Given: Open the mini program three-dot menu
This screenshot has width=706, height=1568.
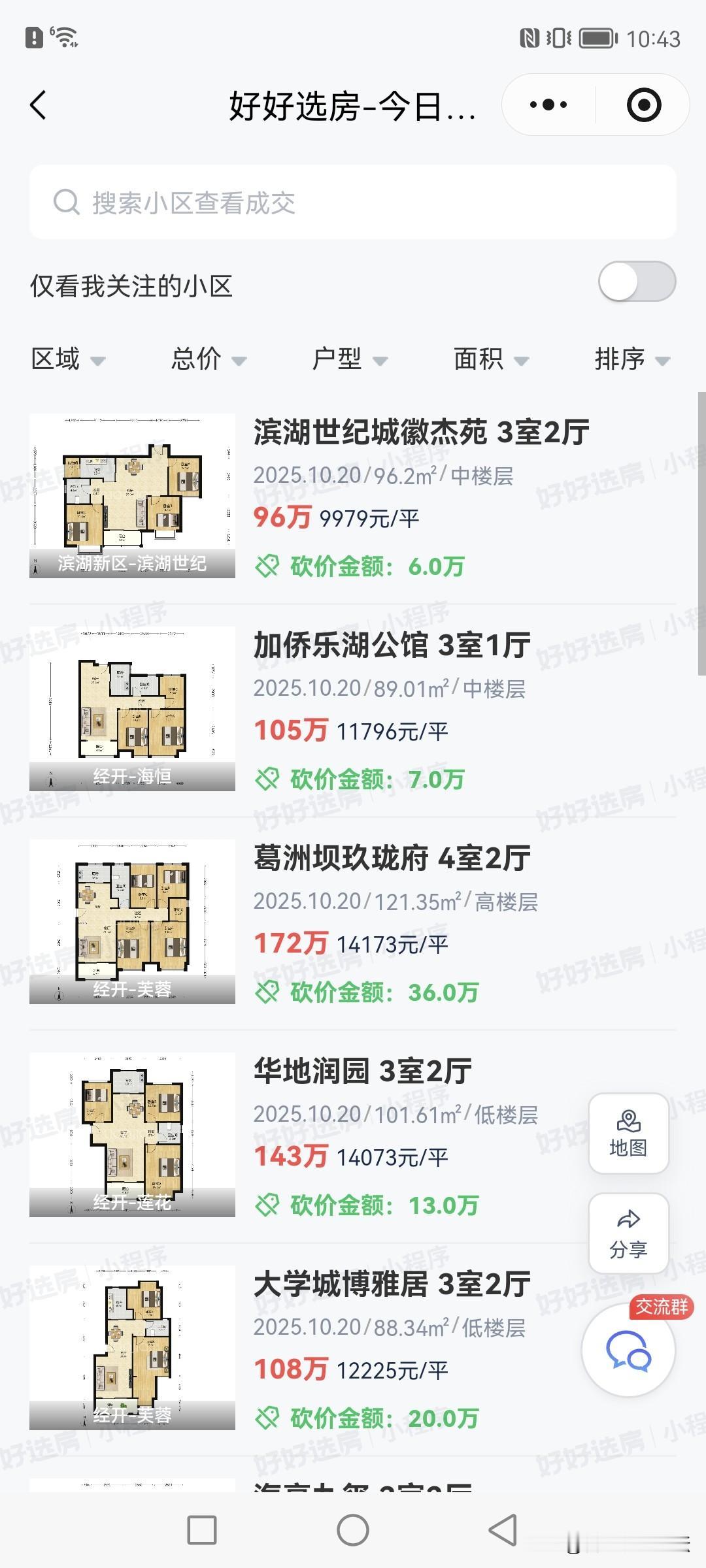Looking at the screenshot, I should pos(548,105).
